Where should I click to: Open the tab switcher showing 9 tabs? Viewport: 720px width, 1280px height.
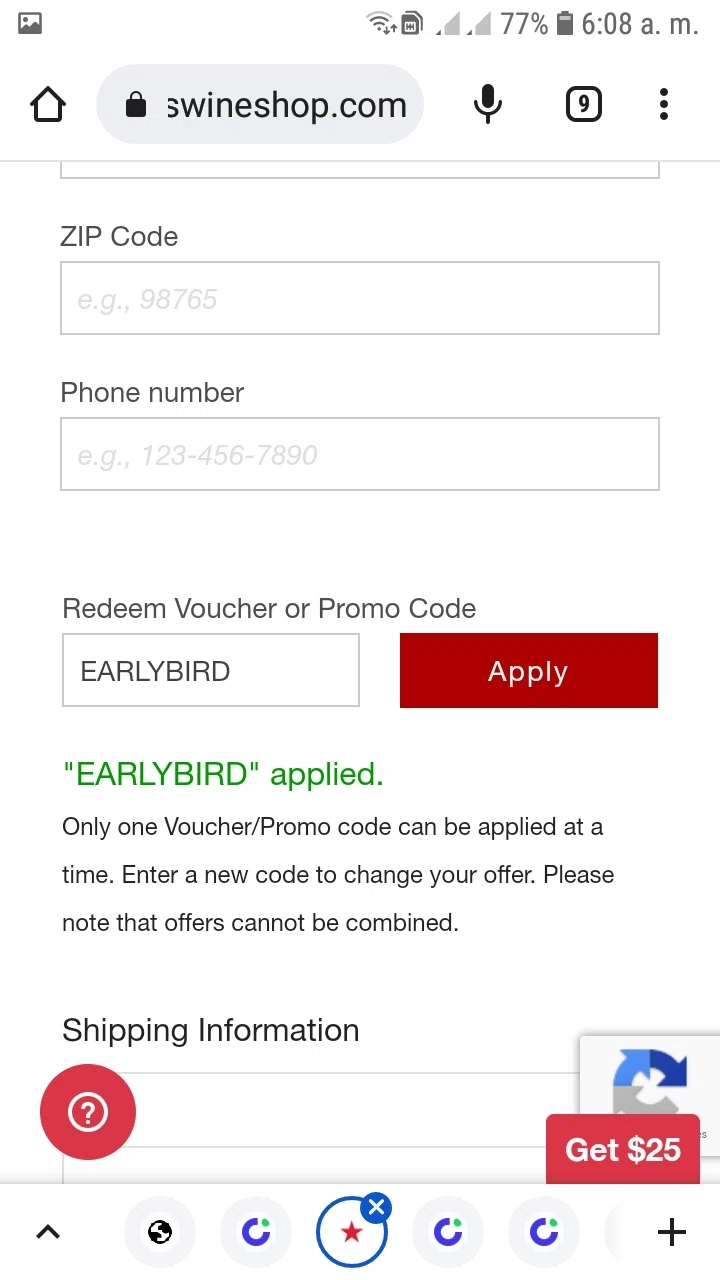pos(583,105)
